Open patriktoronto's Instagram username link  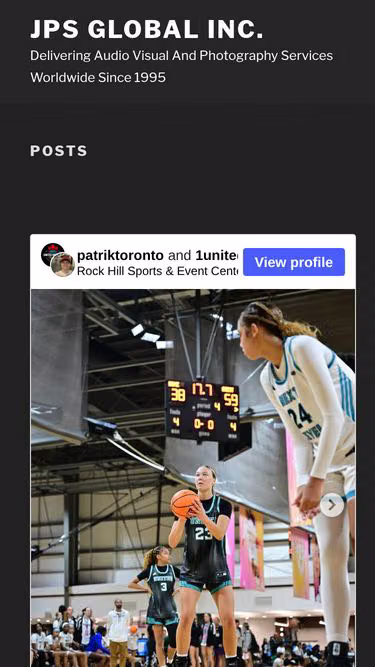120,256
